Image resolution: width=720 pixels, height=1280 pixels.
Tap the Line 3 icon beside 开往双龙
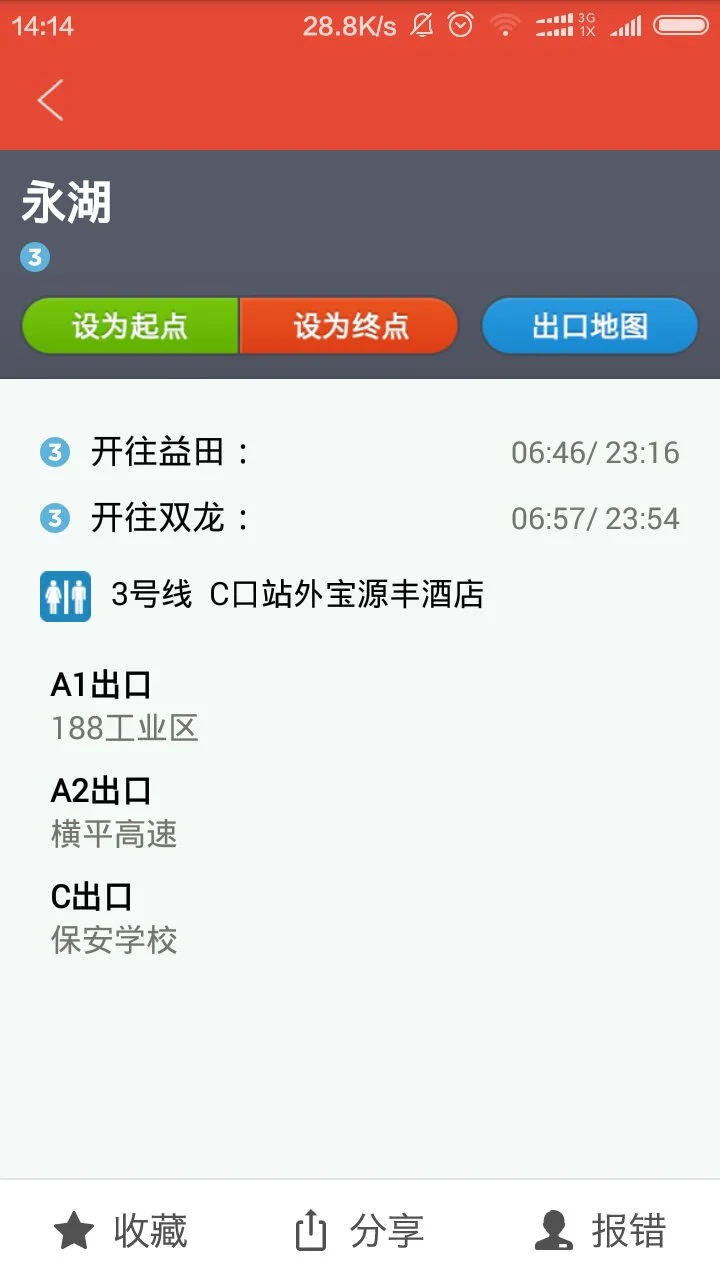pyautogui.click(x=55, y=517)
